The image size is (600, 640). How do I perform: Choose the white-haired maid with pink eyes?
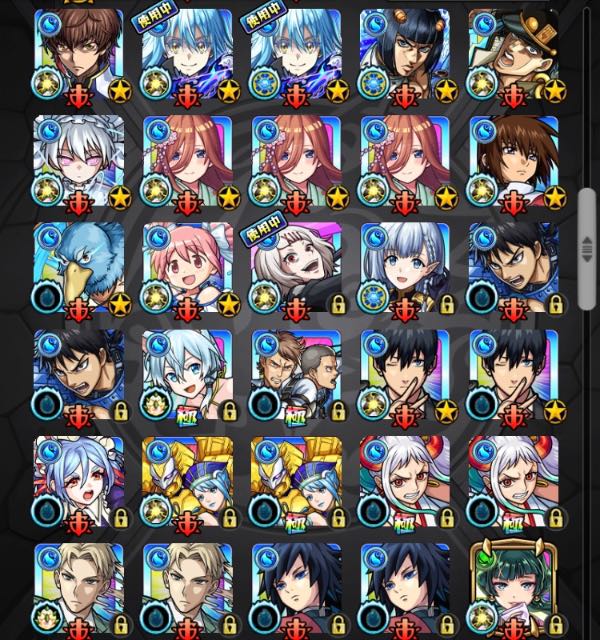(x=80, y=160)
